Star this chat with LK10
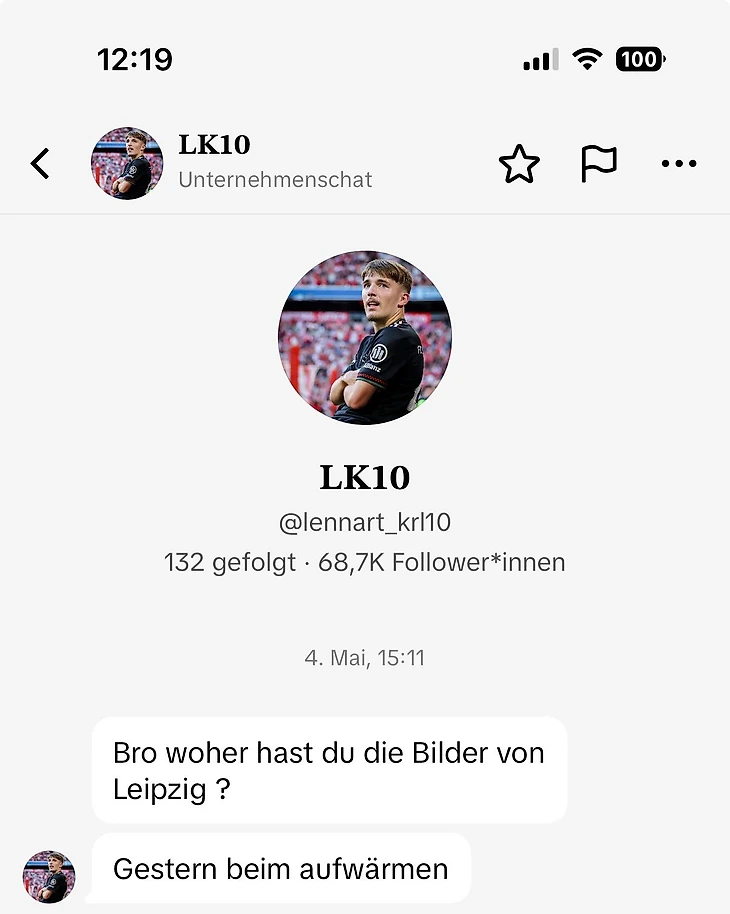Viewport: 730px width, 914px height. point(519,163)
